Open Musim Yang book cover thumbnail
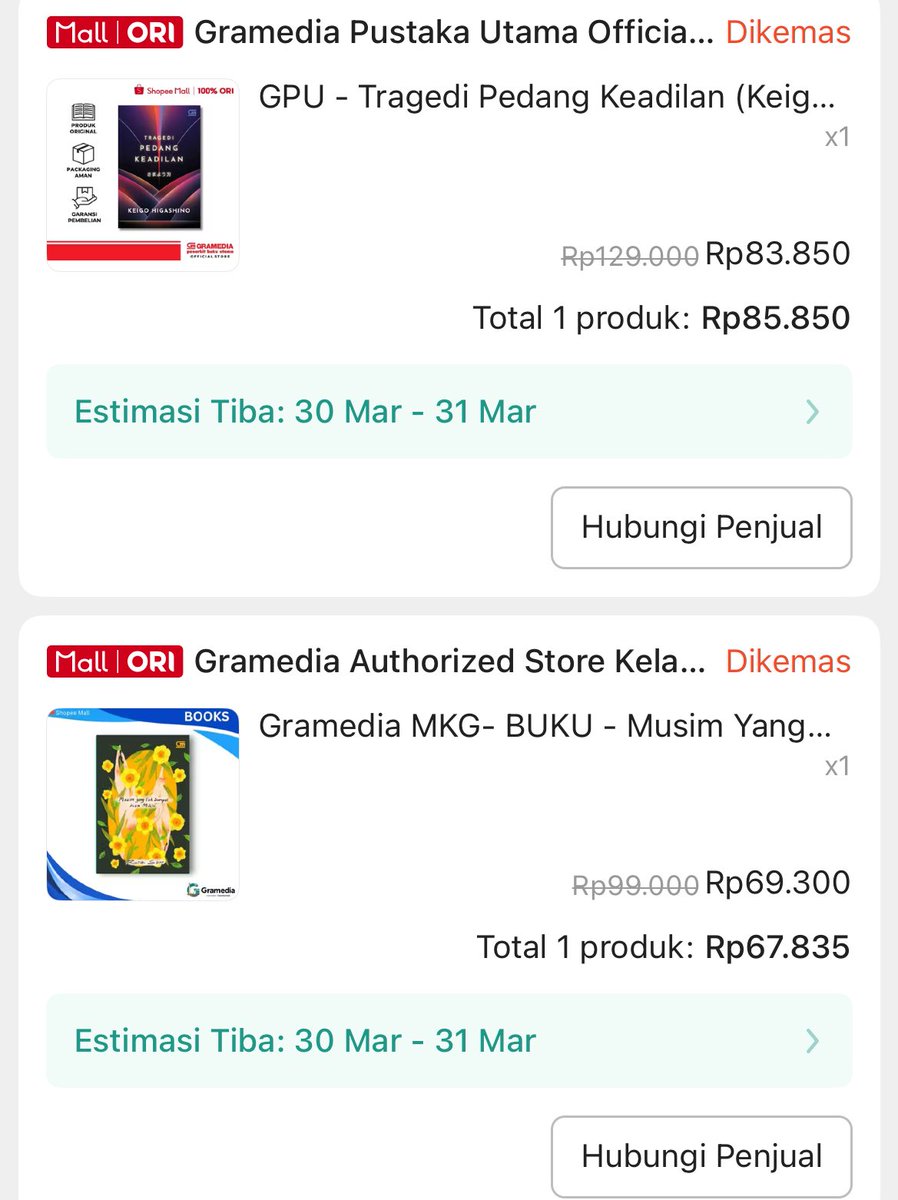 click(x=142, y=803)
